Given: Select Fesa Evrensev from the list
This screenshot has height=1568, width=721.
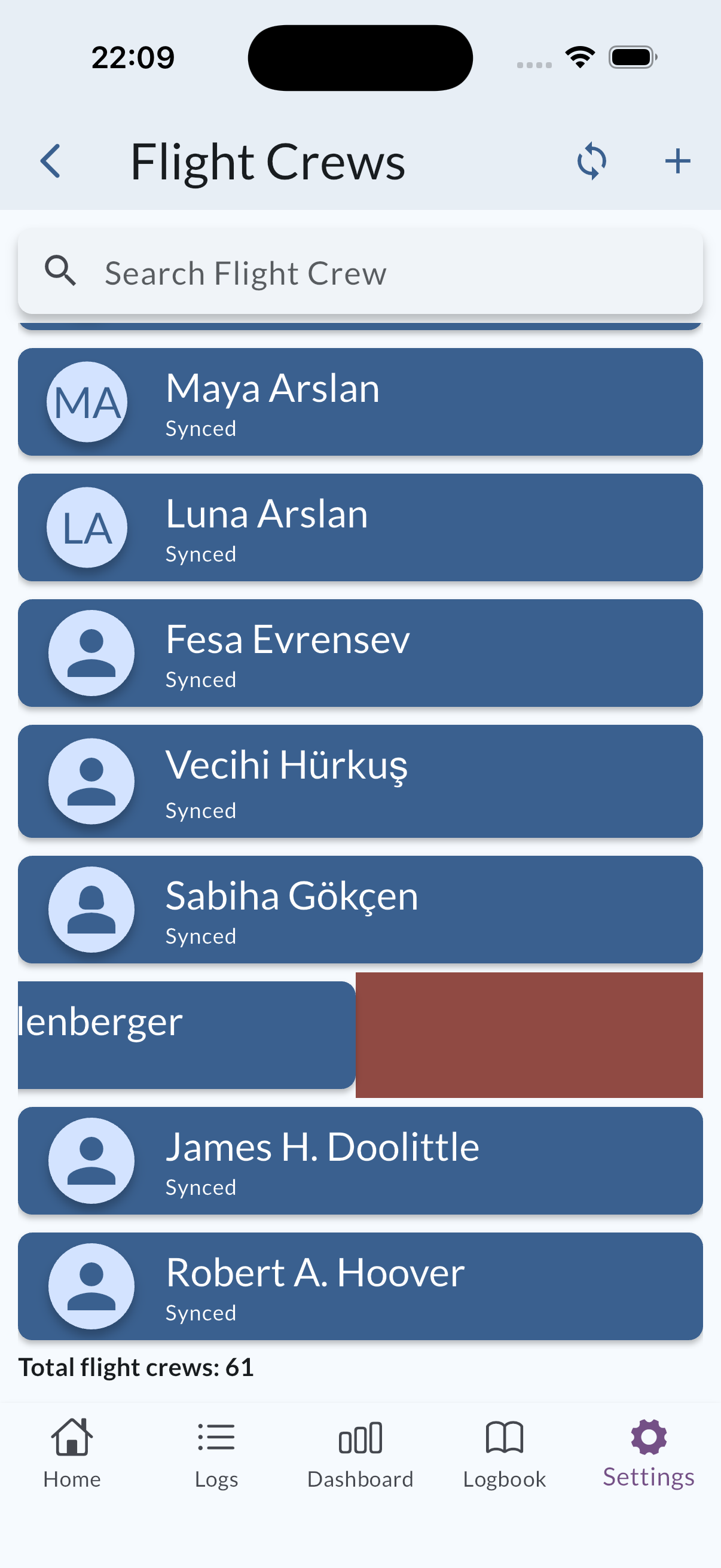Looking at the screenshot, I should pyautogui.click(x=360, y=652).
